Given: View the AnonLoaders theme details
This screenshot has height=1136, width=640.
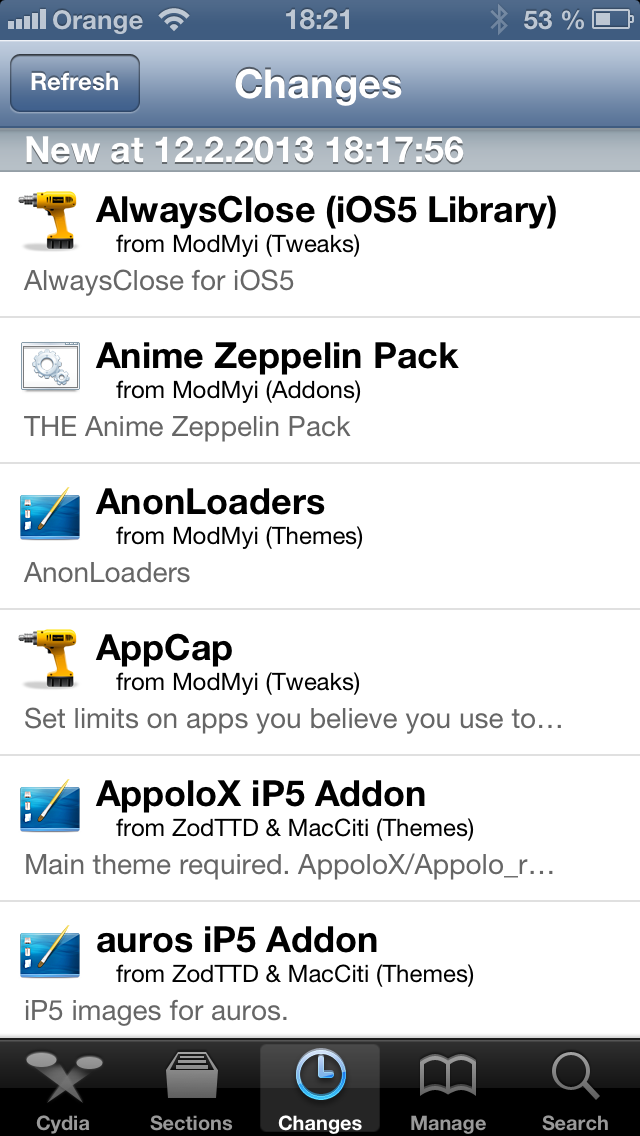Looking at the screenshot, I should pos(320,536).
